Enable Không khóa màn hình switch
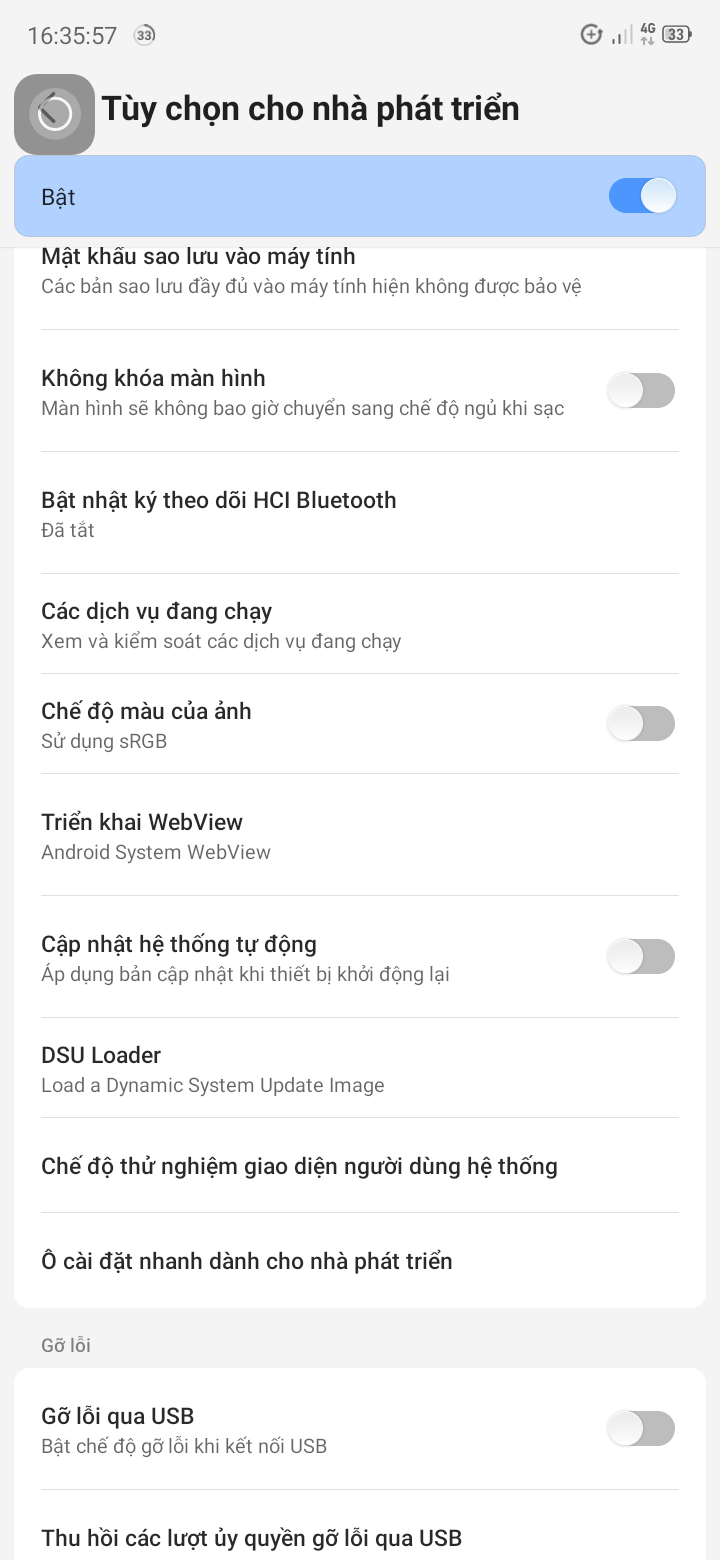720x1560 pixels. [641, 390]
